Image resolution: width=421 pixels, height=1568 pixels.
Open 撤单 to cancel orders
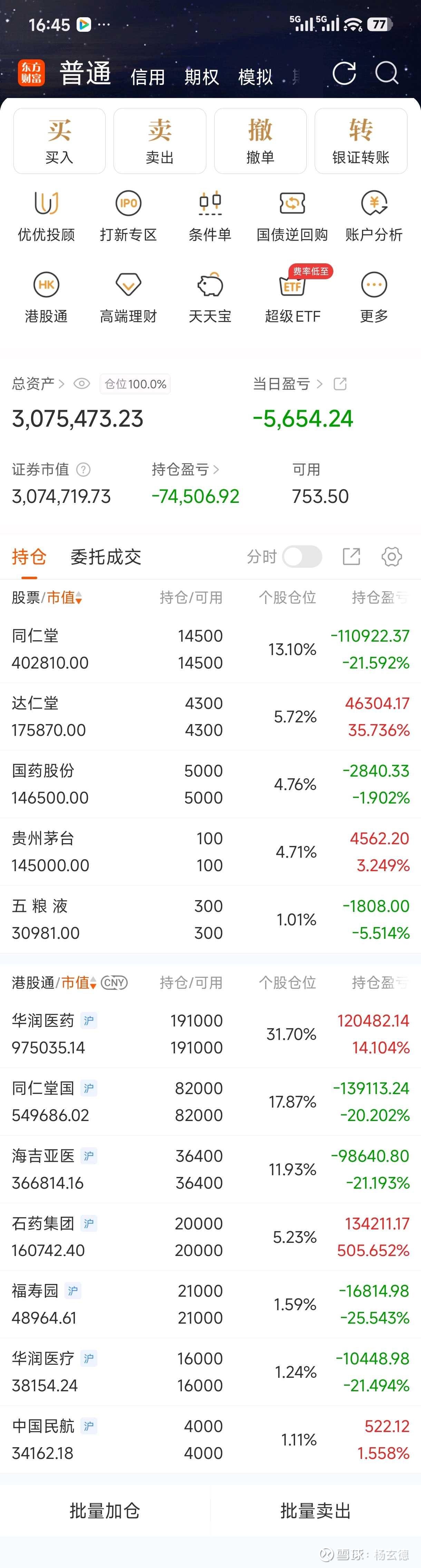click(x=261, y=141)
